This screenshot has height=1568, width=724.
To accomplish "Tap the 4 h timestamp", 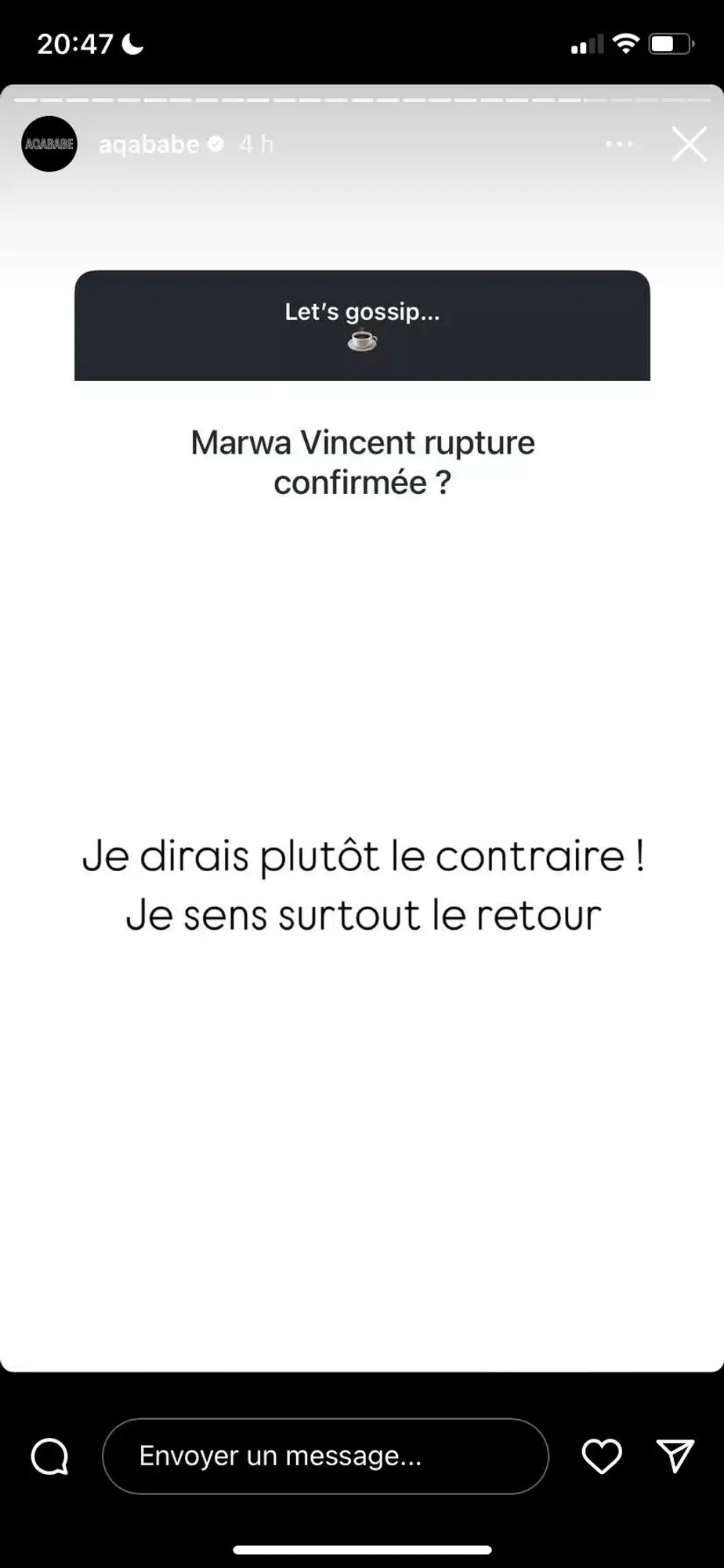I will [x=255, y=143].
